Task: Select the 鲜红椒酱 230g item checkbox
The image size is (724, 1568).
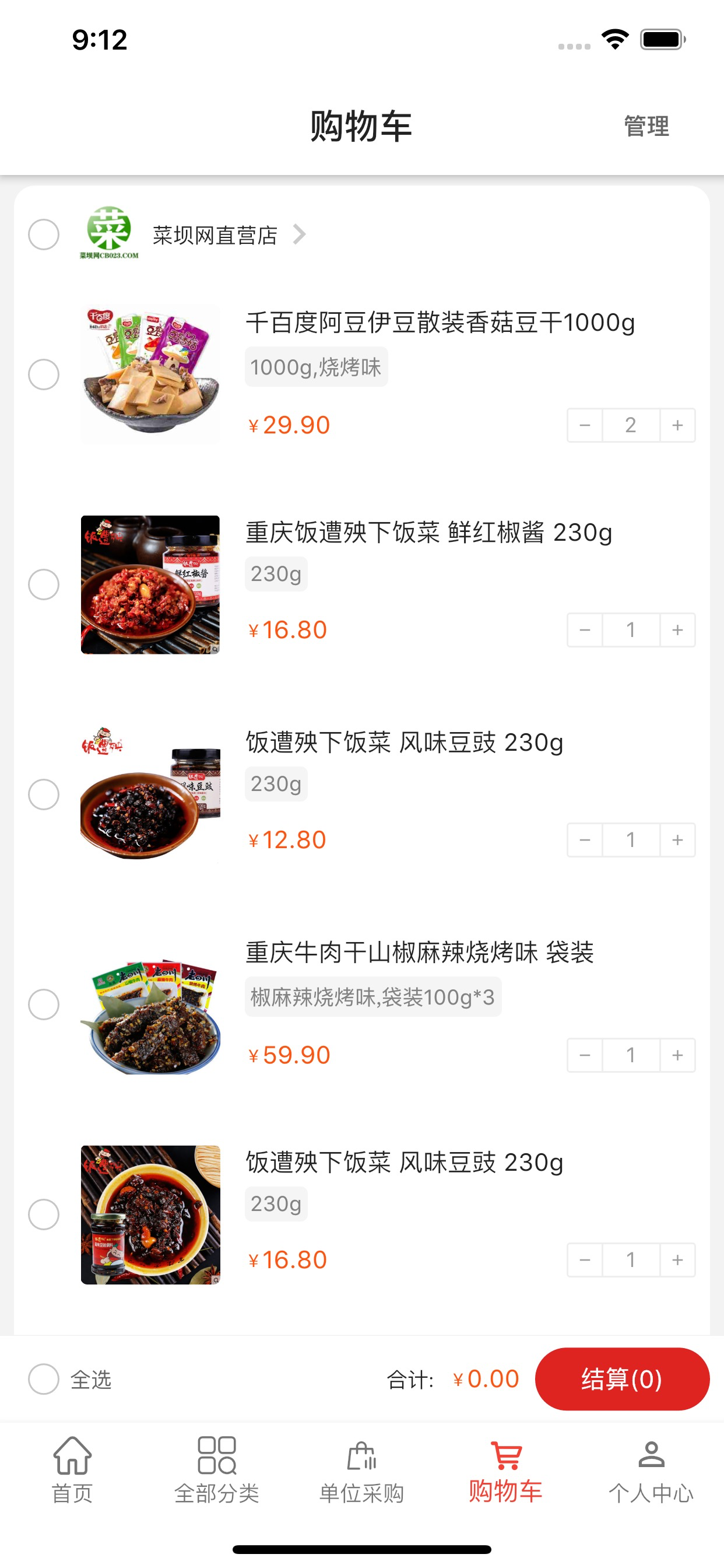Action: 44,584
